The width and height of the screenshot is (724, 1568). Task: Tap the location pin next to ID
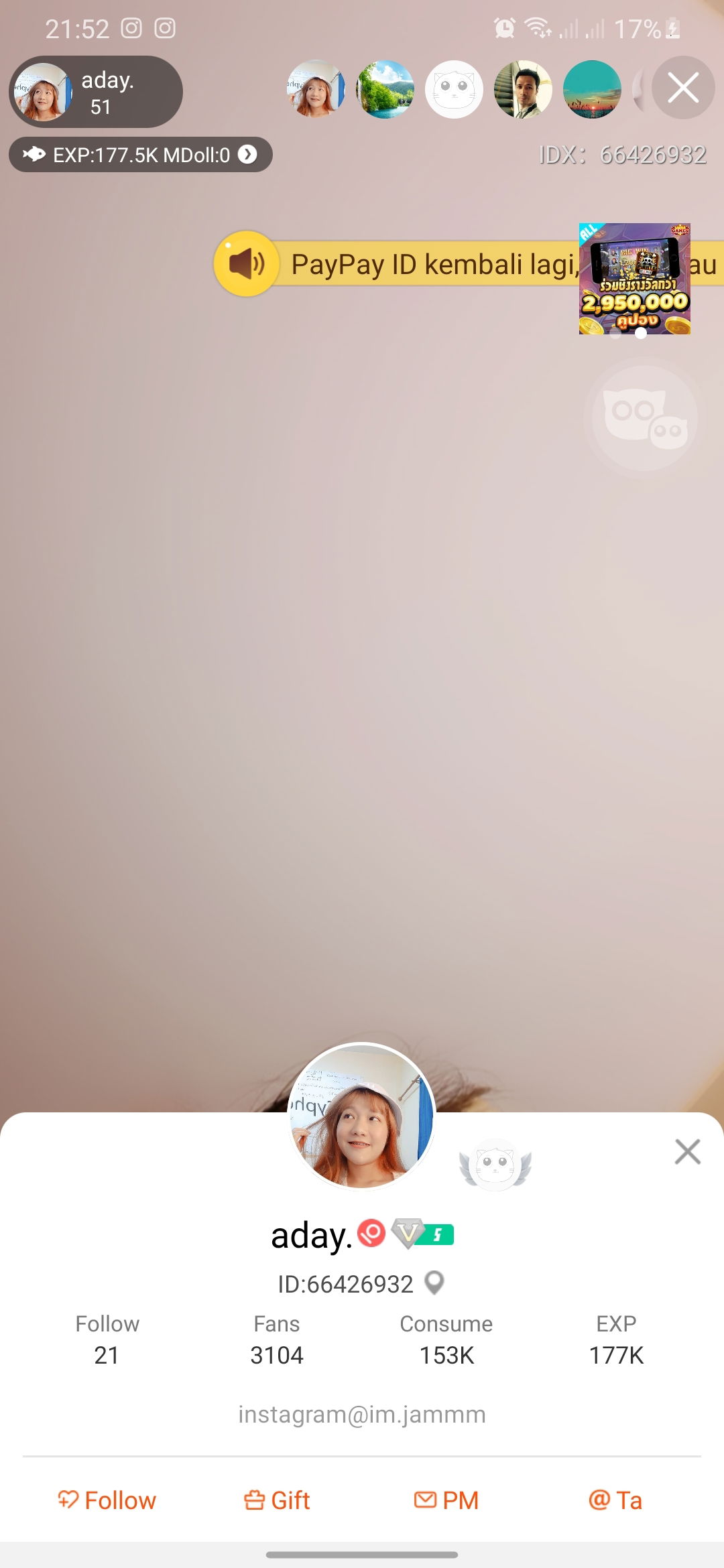435,1283
